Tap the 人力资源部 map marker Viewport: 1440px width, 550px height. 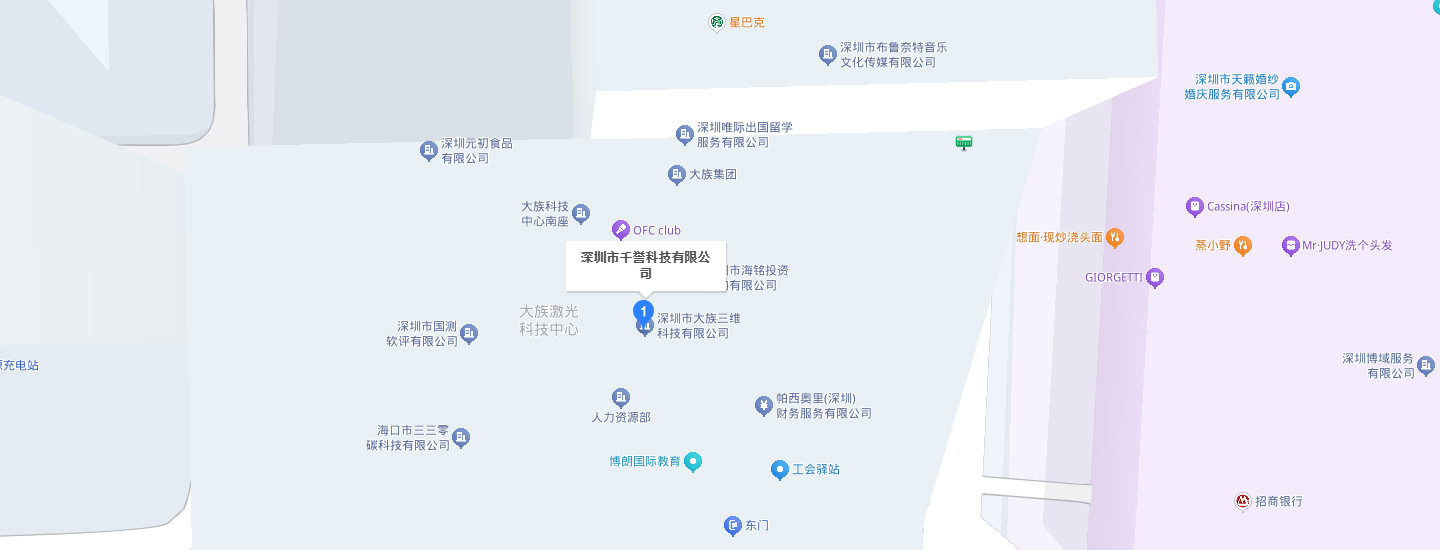(x=621, y=397)
